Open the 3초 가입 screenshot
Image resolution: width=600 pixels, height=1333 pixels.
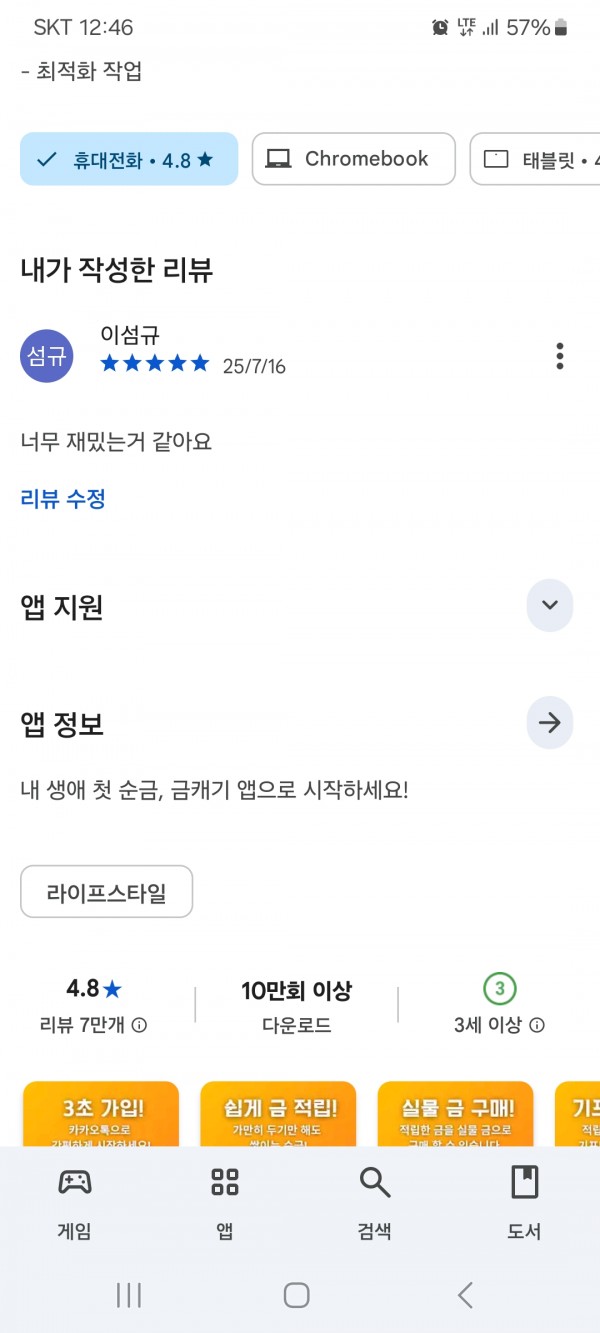tap(100, 1113)
